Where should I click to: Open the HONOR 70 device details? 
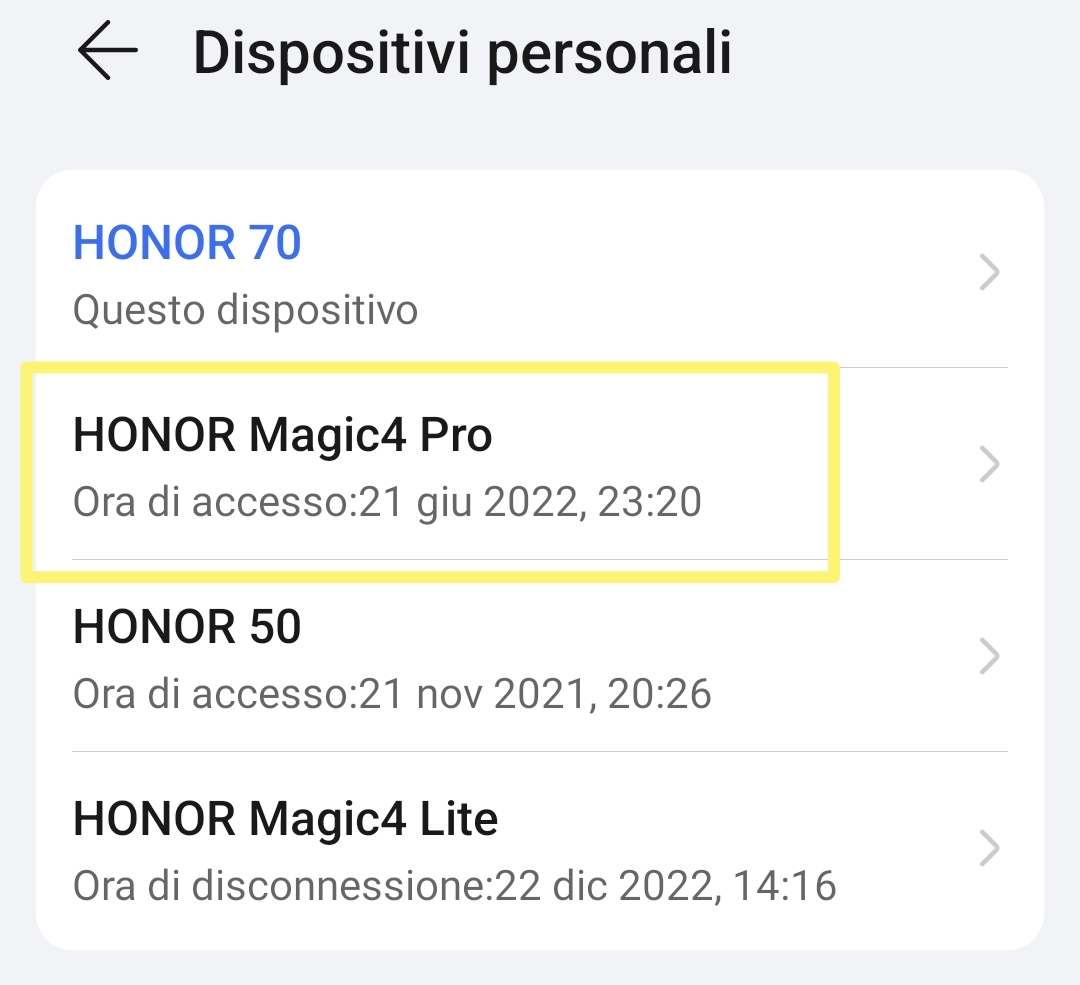coord(540,272)
